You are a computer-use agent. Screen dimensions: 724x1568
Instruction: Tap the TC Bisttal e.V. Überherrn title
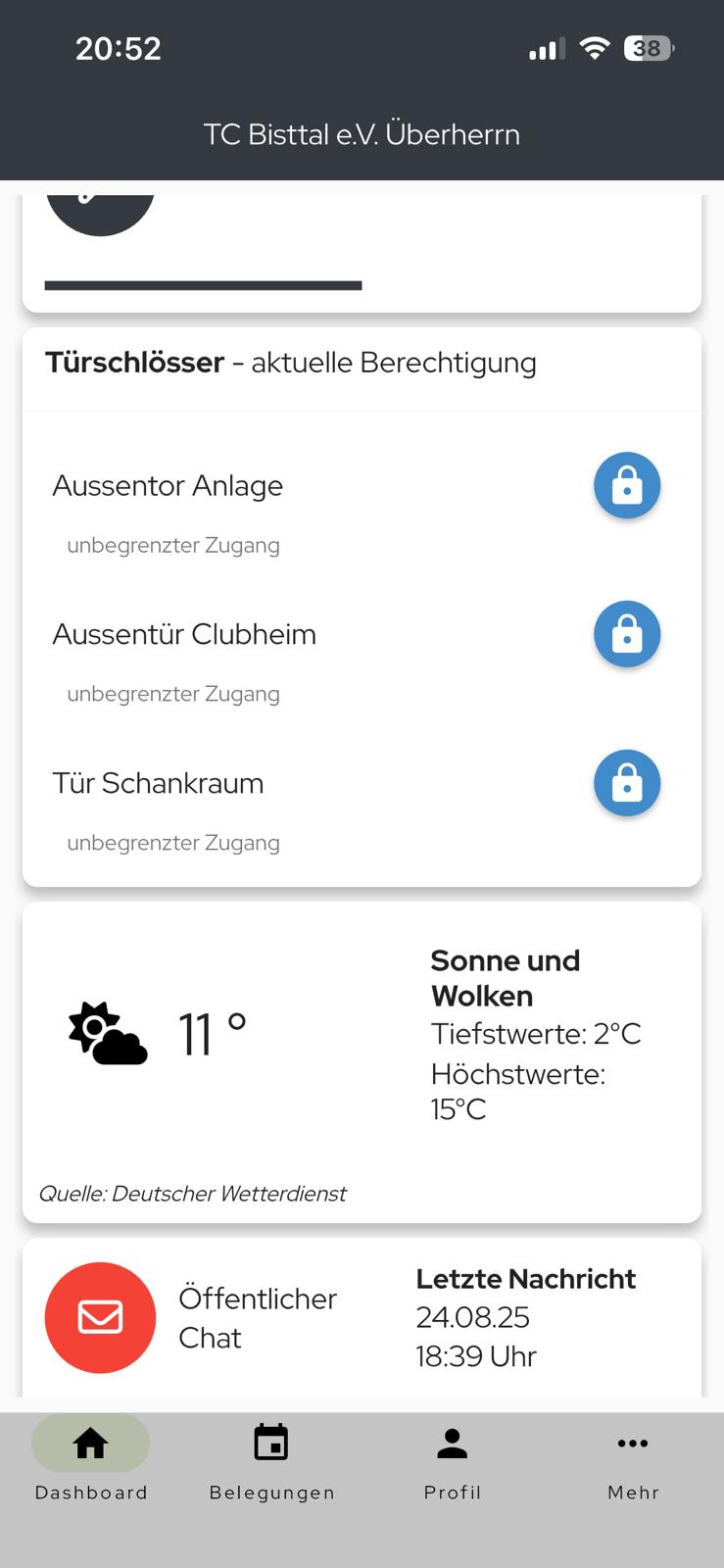362,134
